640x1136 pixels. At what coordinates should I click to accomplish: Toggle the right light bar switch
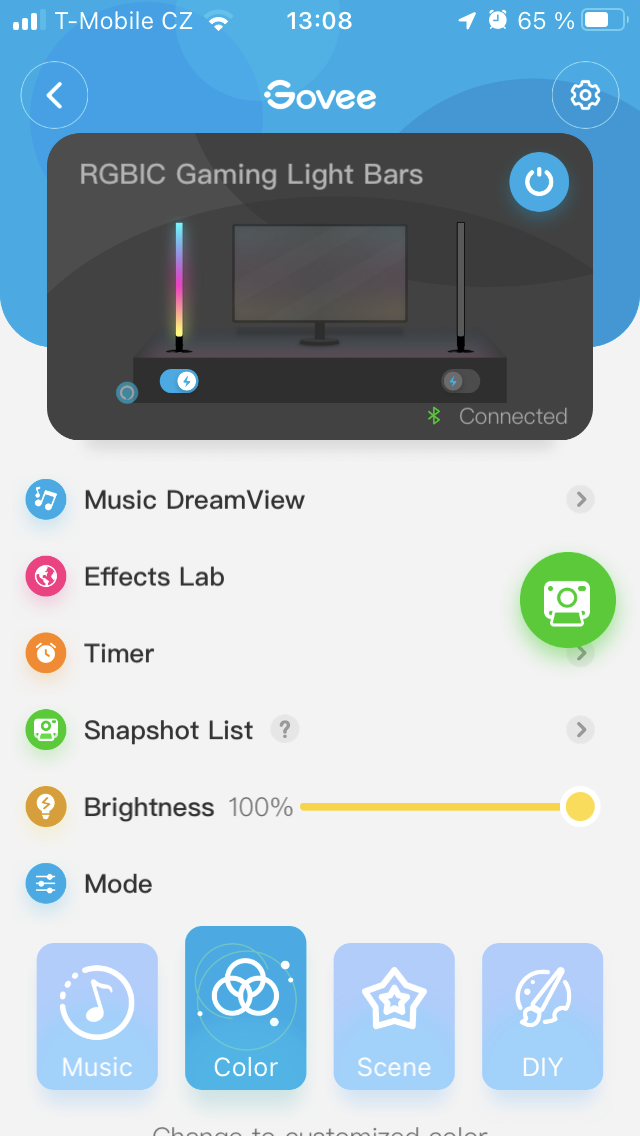pos(460,381)
